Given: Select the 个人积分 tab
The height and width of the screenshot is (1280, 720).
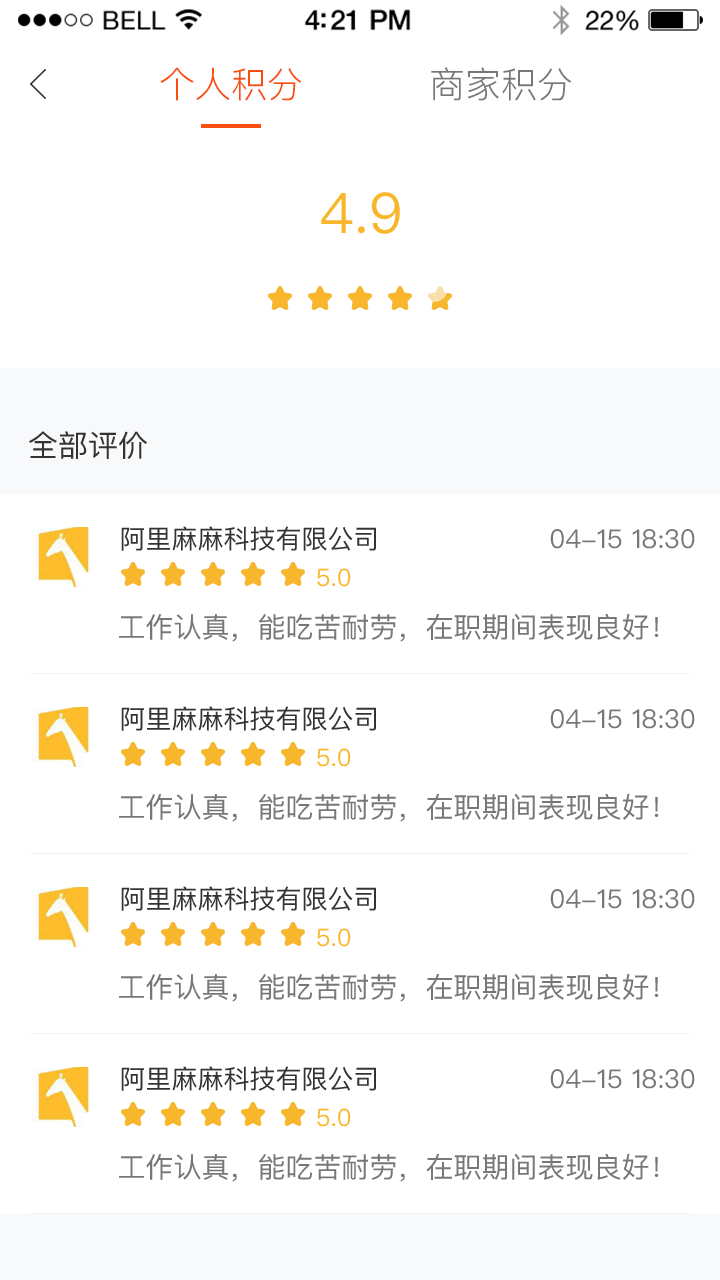Looking at the screenshot, I should click(x=231, y=85).
